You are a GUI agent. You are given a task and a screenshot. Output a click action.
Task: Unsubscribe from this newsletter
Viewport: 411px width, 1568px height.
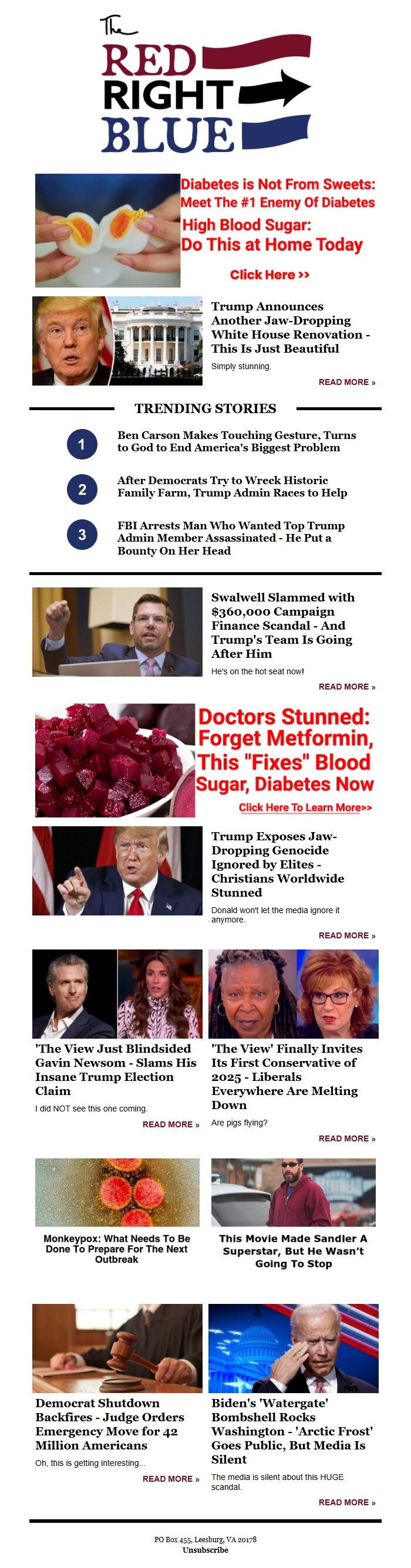tap(205, 1550)
